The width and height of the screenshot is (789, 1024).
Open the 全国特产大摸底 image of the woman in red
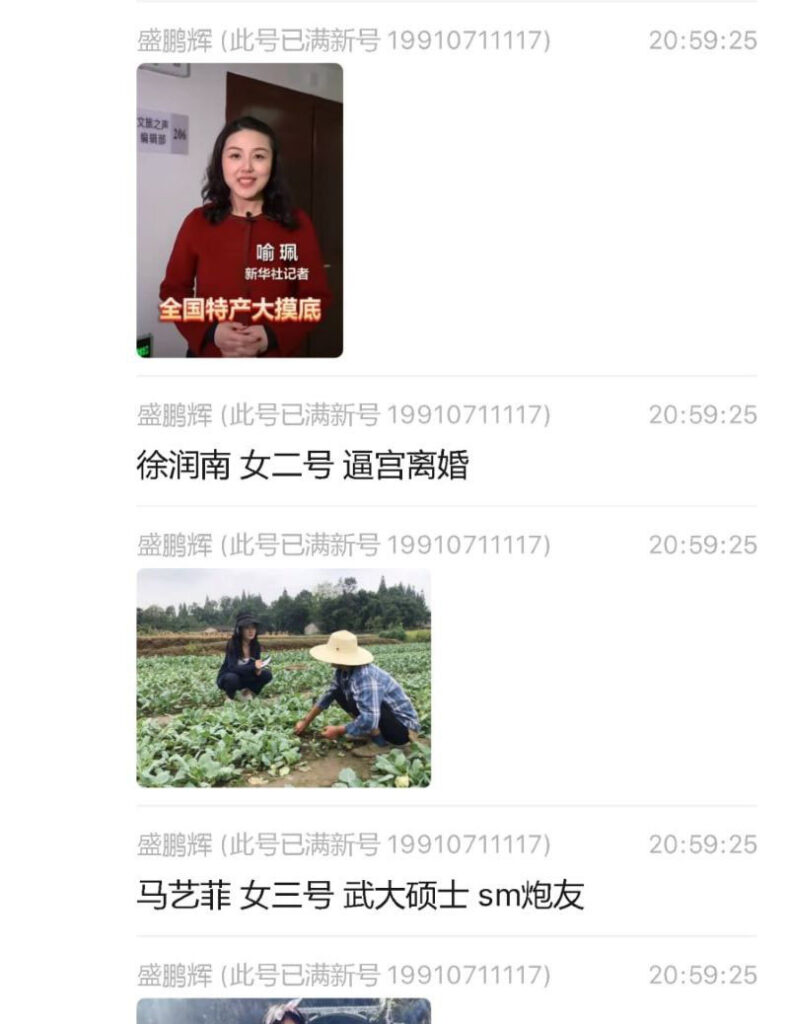point(239,210)
